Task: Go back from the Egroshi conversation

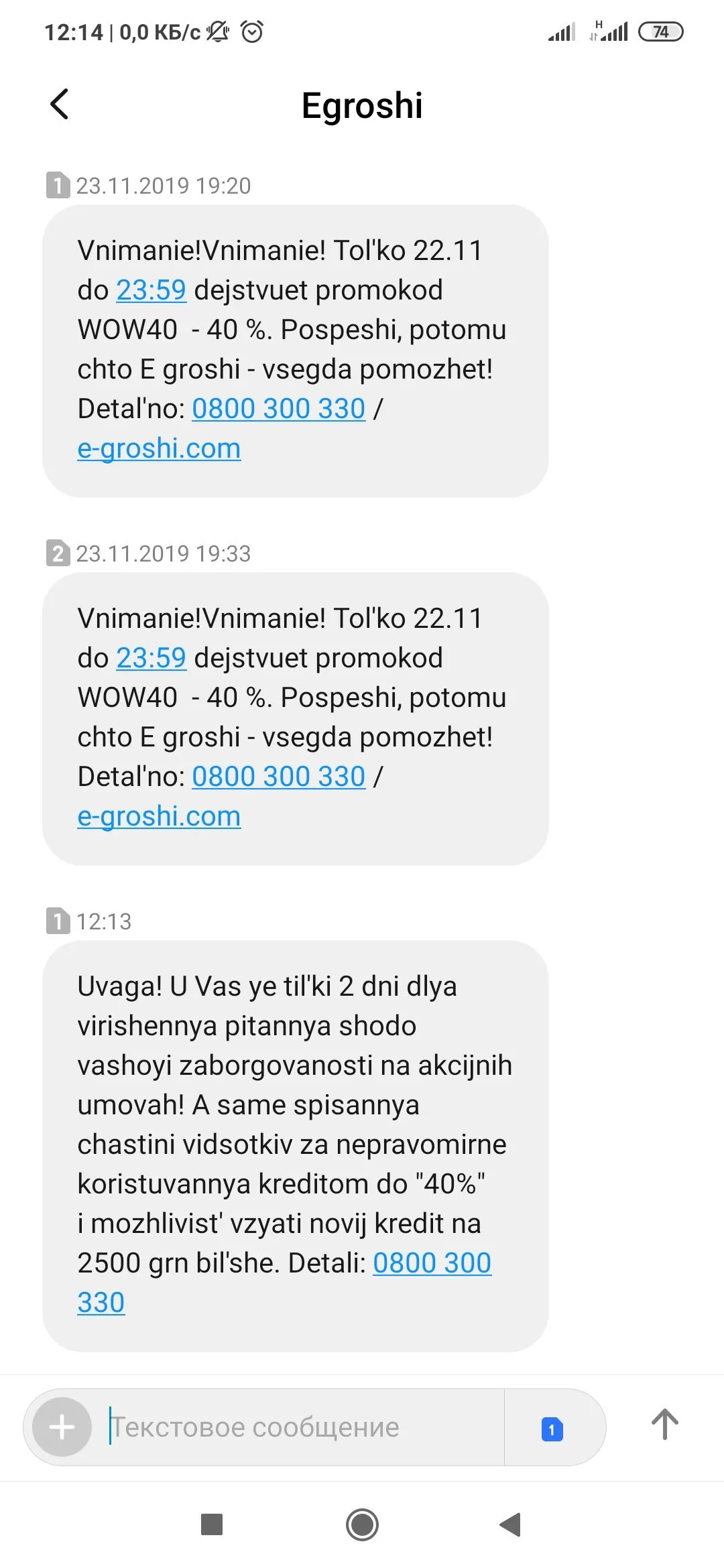Action: click(x=60, y=105)
